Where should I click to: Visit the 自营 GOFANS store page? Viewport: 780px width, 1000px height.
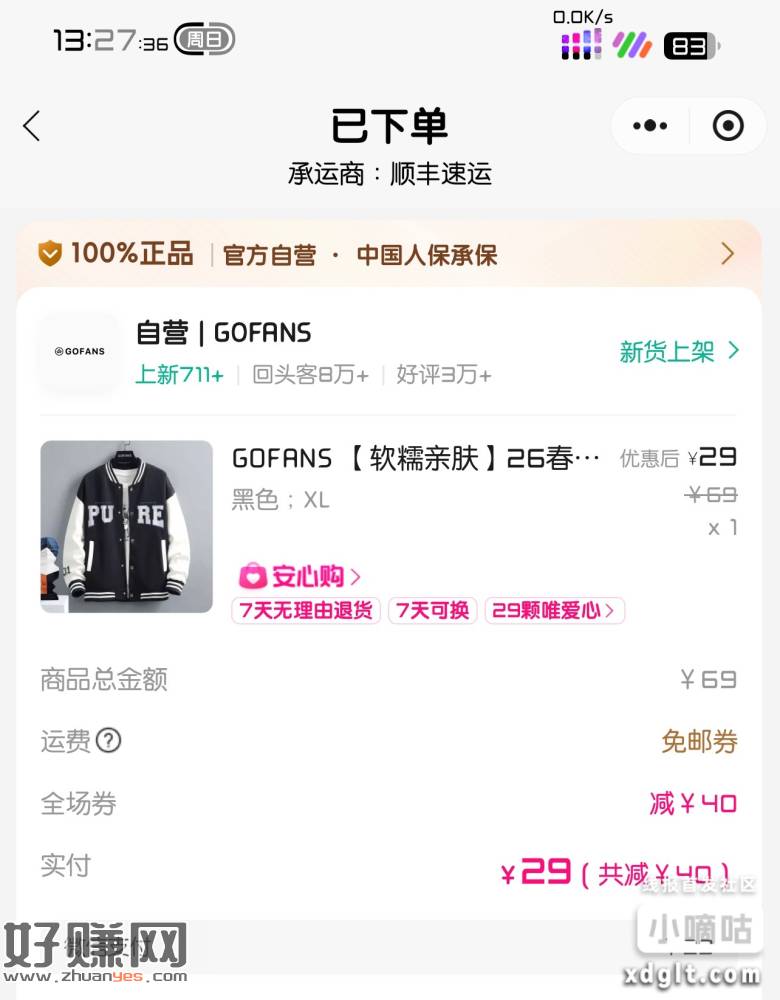pos(222,333)
